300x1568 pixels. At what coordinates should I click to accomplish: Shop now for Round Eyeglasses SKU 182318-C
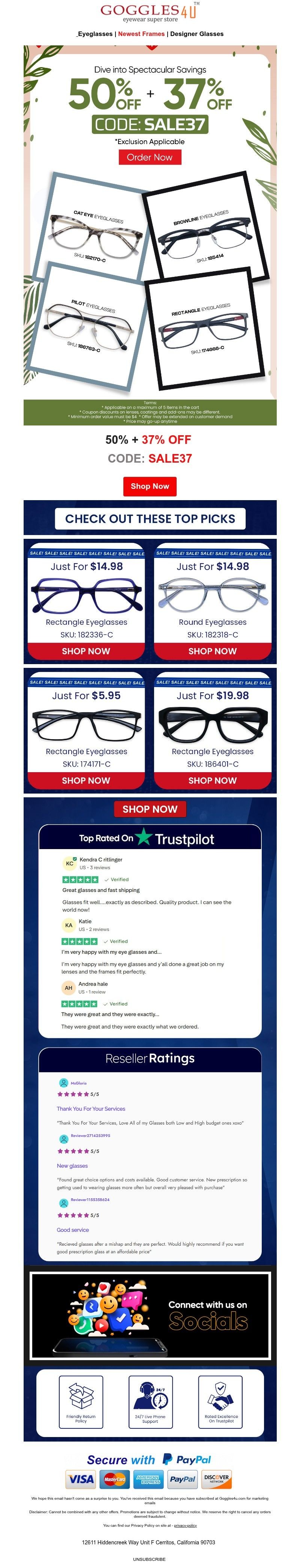tap(212, 651)
